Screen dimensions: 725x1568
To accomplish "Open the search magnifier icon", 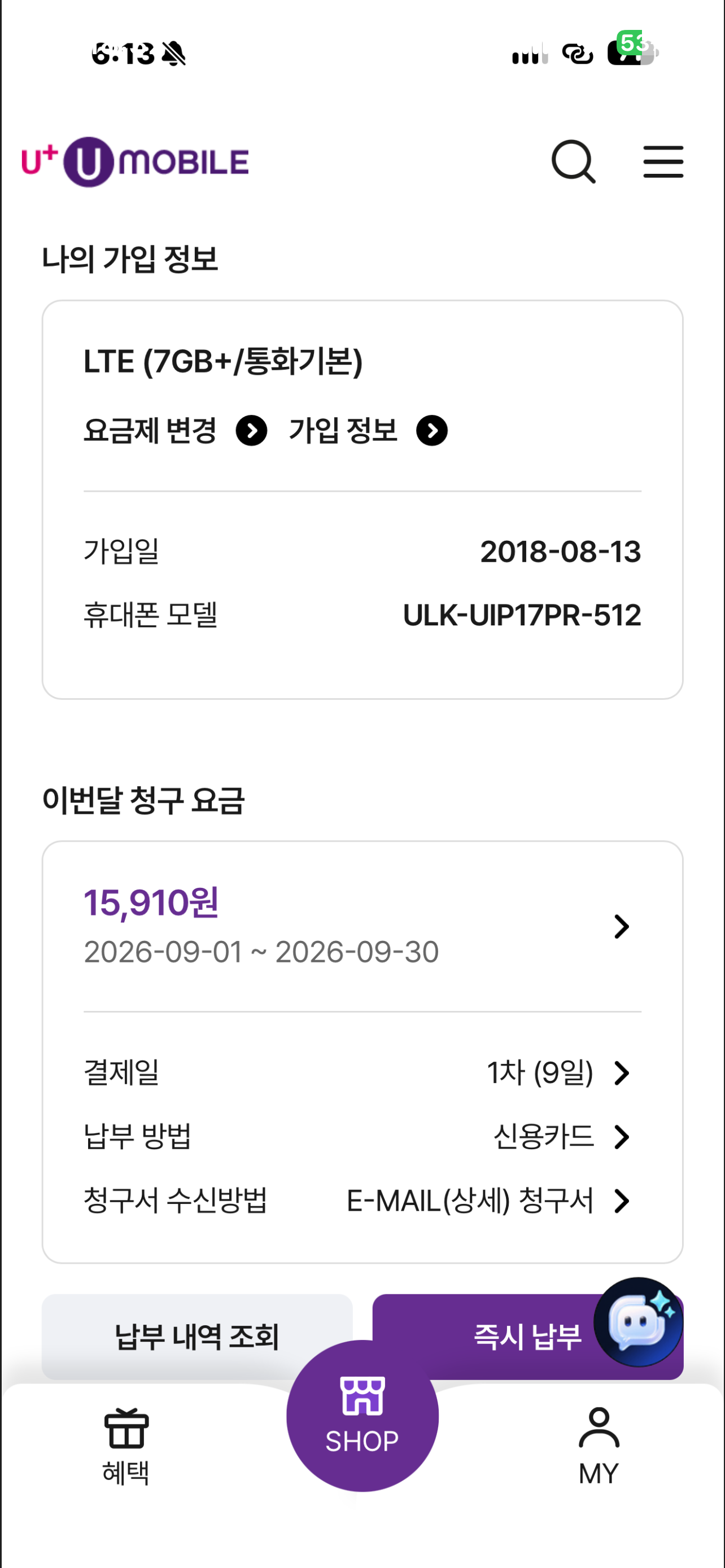I will coord(573,162).
